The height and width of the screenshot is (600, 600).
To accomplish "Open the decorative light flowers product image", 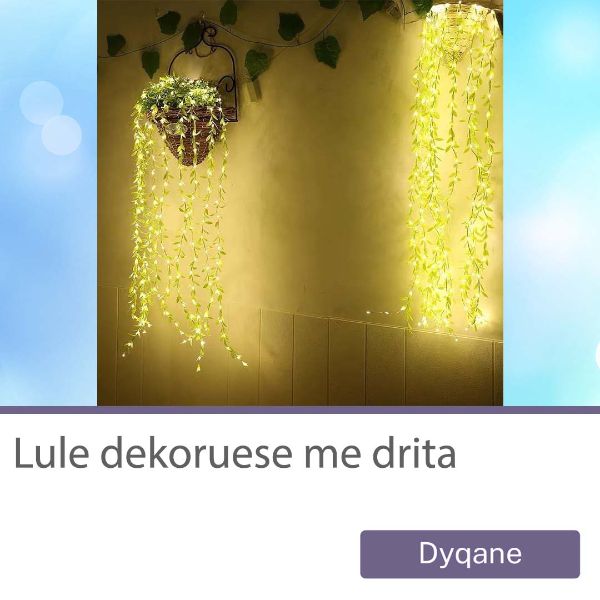I will pos(300,202).
